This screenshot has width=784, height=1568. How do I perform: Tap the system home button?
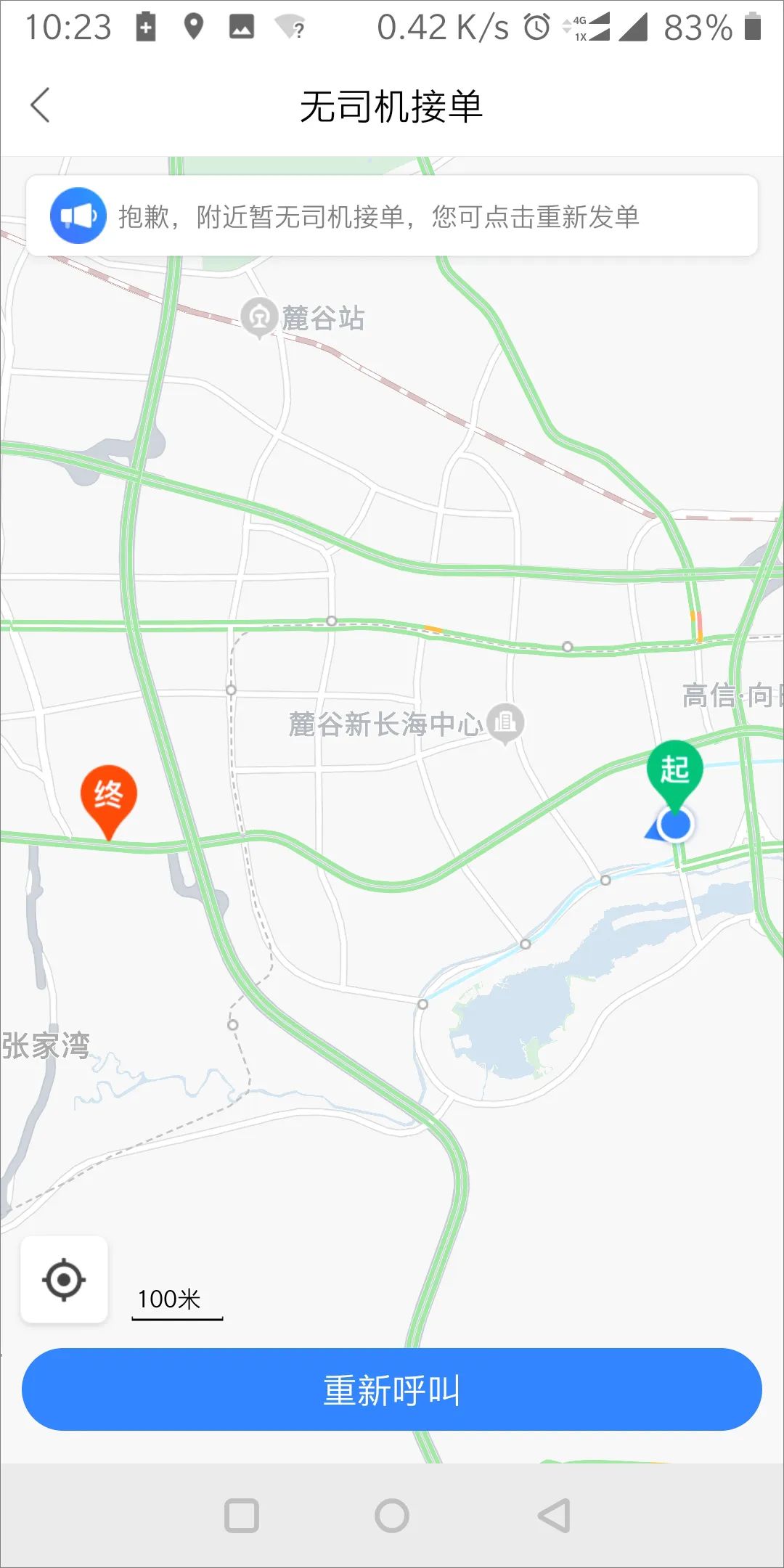[392, 1516]
